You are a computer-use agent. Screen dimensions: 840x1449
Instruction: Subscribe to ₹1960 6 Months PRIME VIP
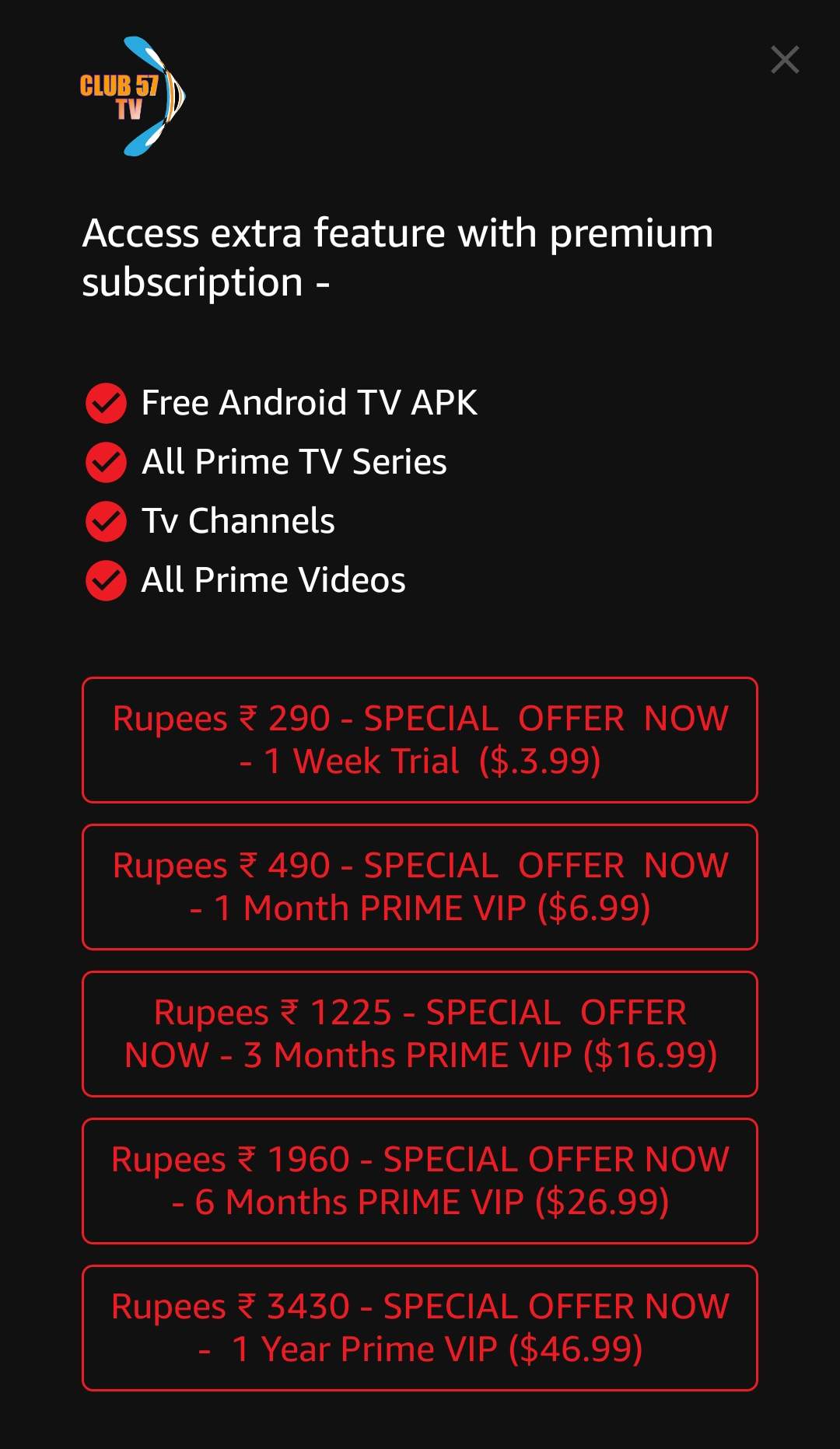pyautogui.click(x=420, y=1181)
